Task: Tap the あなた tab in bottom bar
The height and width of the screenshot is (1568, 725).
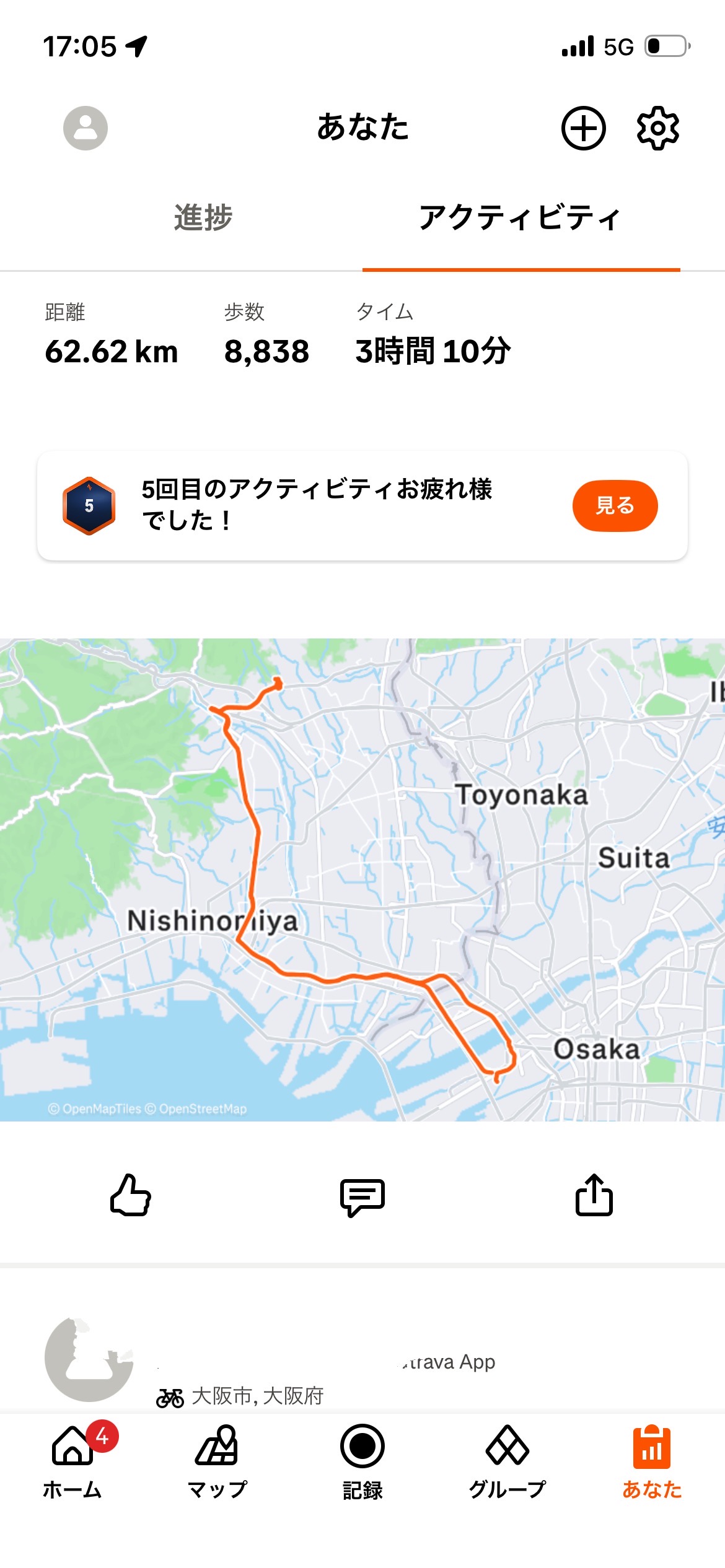Action: [x=651, y=1461]
